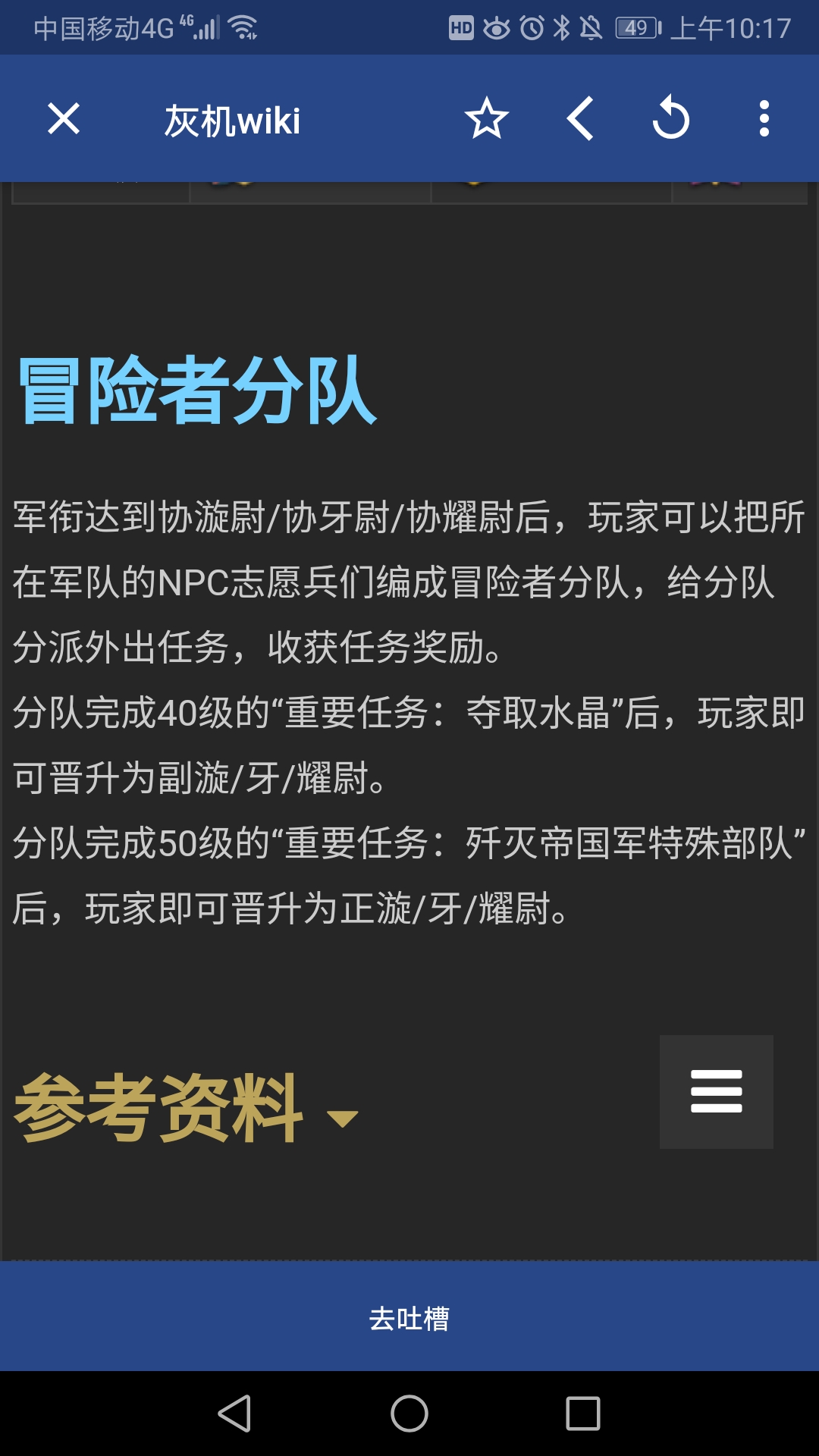Select the 冒险者分队 heading
The width and height of the screenshot is (819, 1456).
tap(197, 391)
